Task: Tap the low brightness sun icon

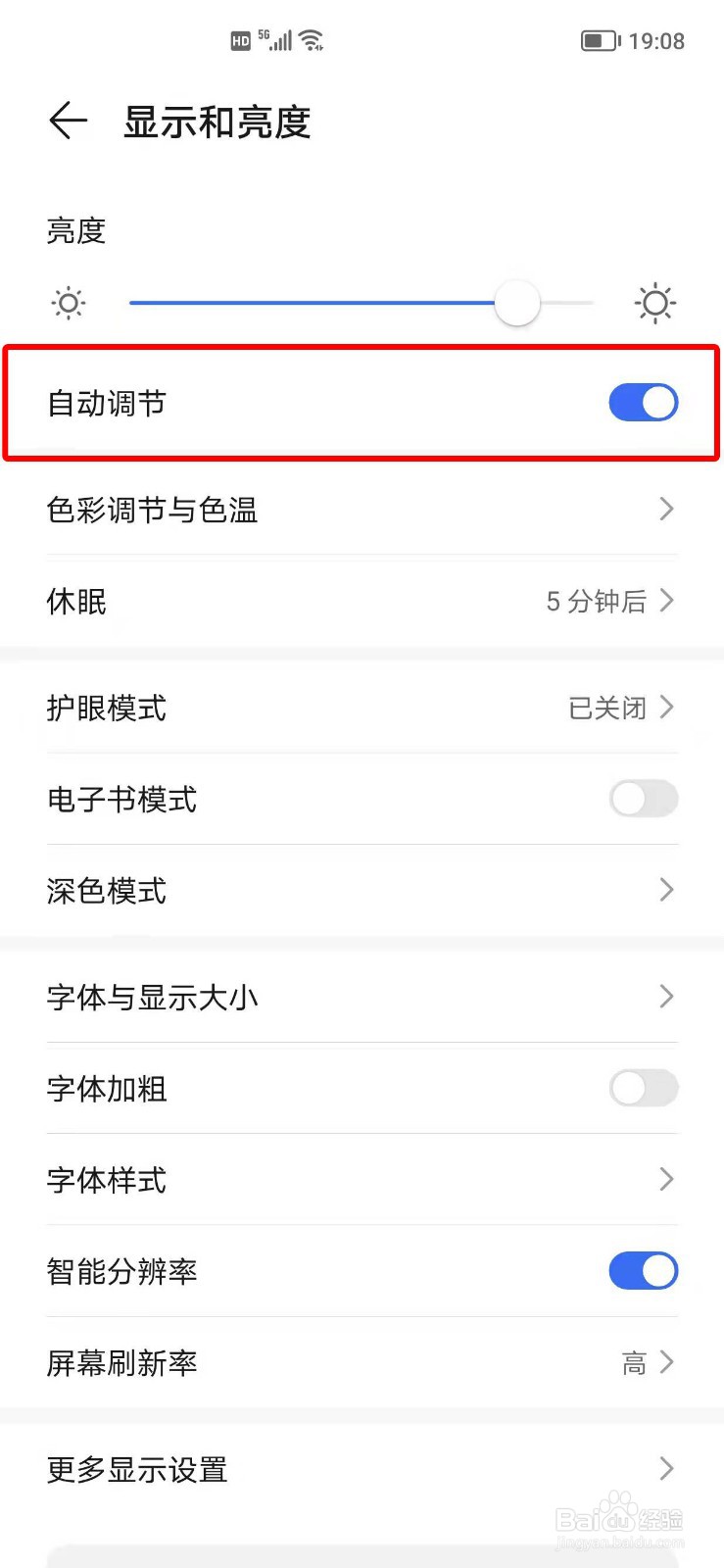Action: click(x=68, y=303)
